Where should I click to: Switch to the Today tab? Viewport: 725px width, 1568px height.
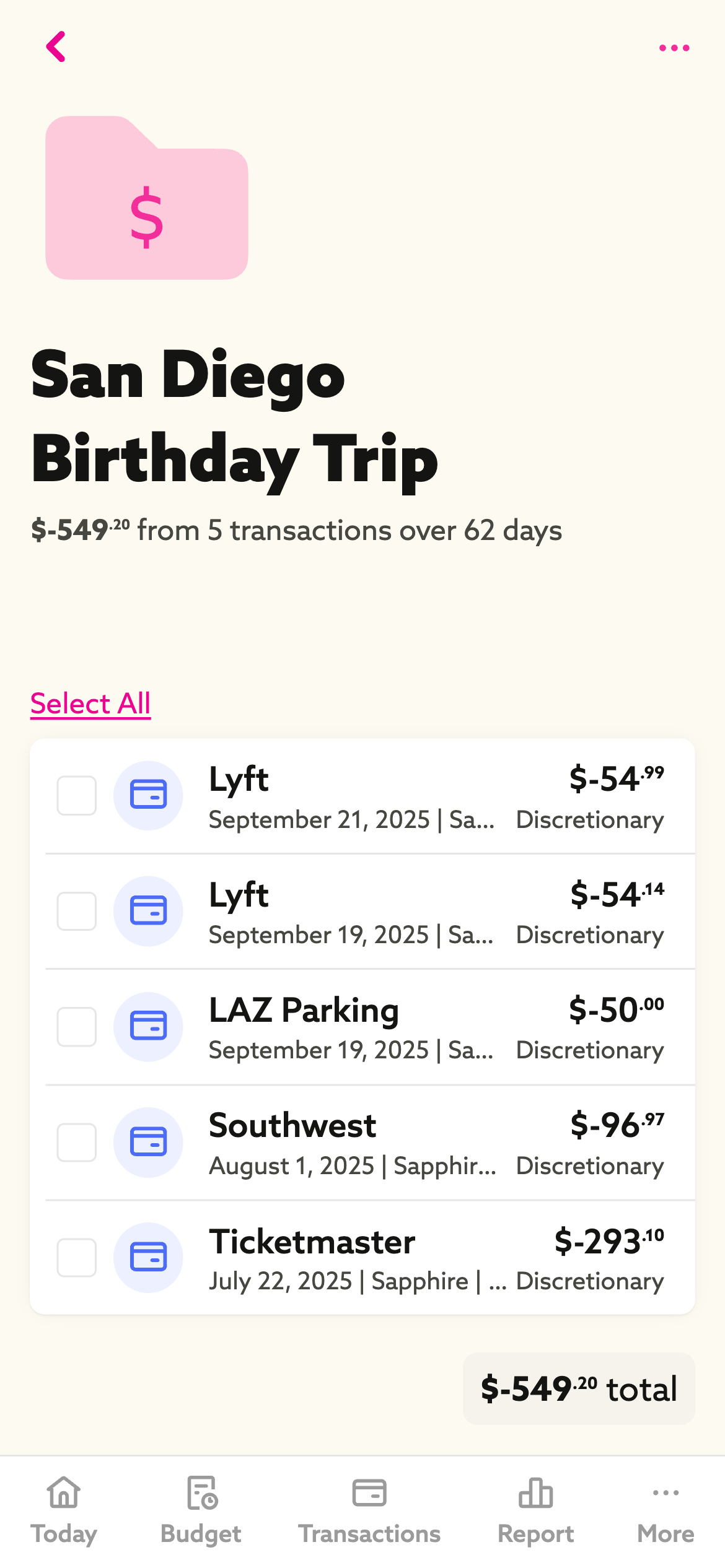pos(64,1510)
